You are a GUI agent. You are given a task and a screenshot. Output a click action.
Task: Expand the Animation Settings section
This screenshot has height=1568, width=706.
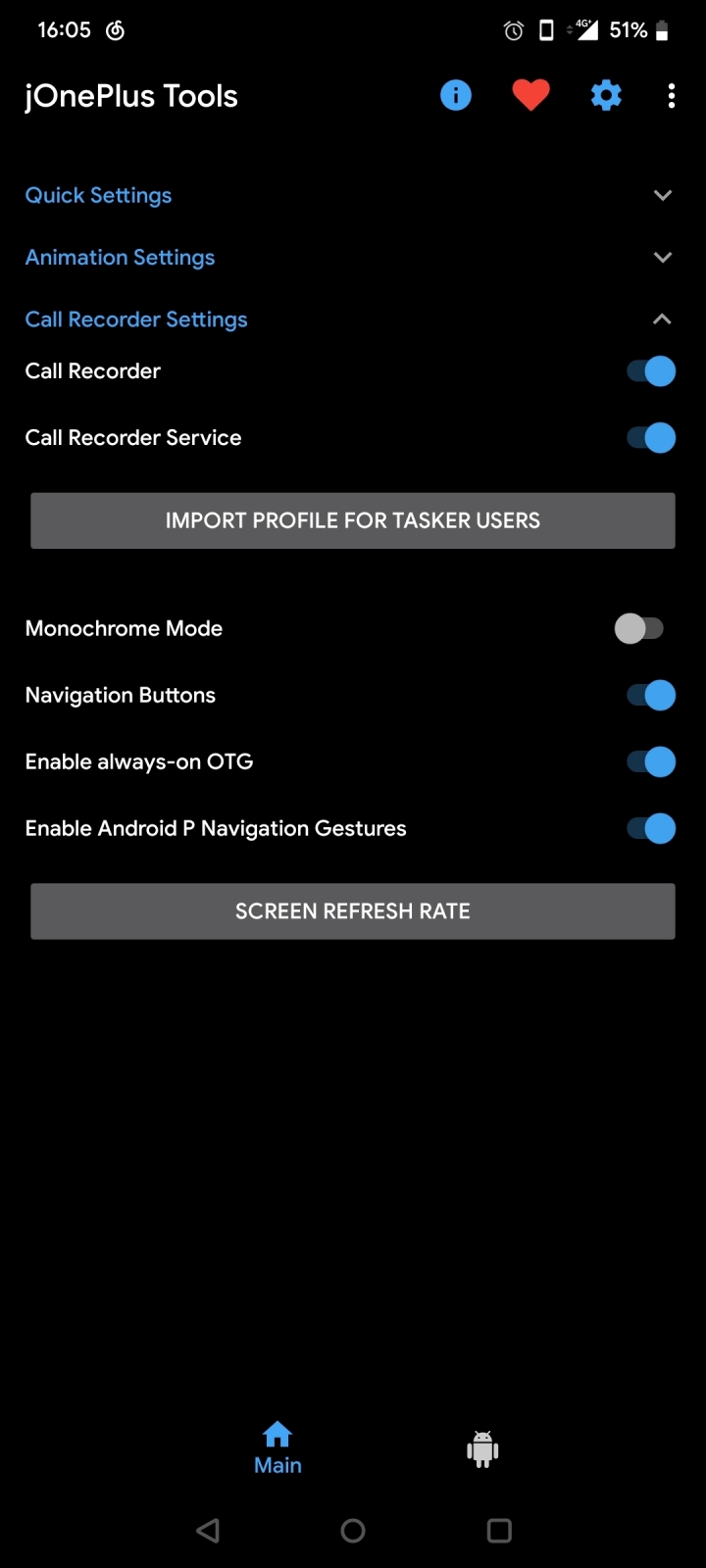[662, 257]
